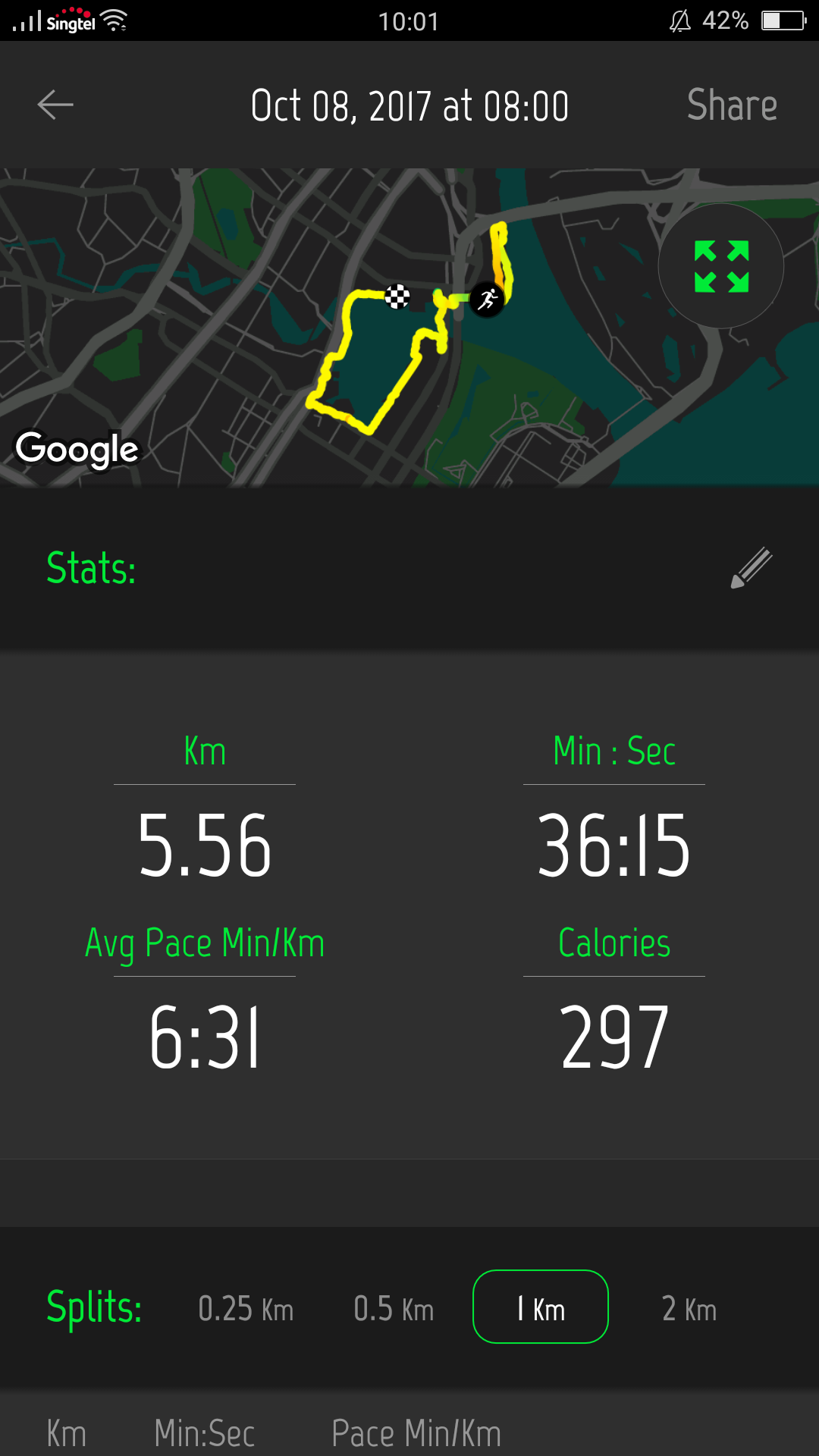This screenshot has height=1456, width=819.
Task: Select the 0.25 Km split
Action: pyautogui.click(x=246, y=1309)
